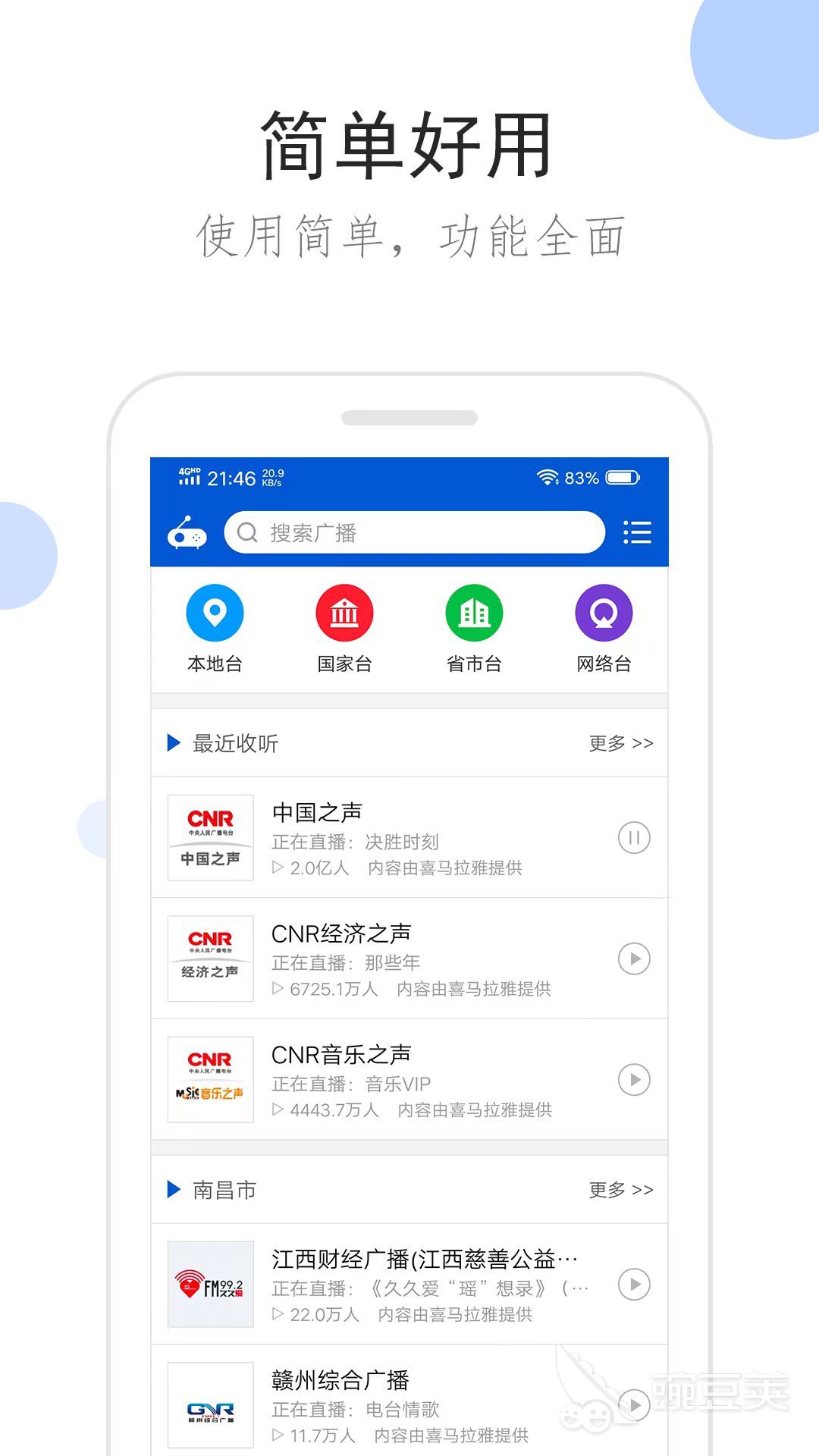Click the paused playback ring of 中国之声
Screen dimensions: 819x1456
[634, 838]
